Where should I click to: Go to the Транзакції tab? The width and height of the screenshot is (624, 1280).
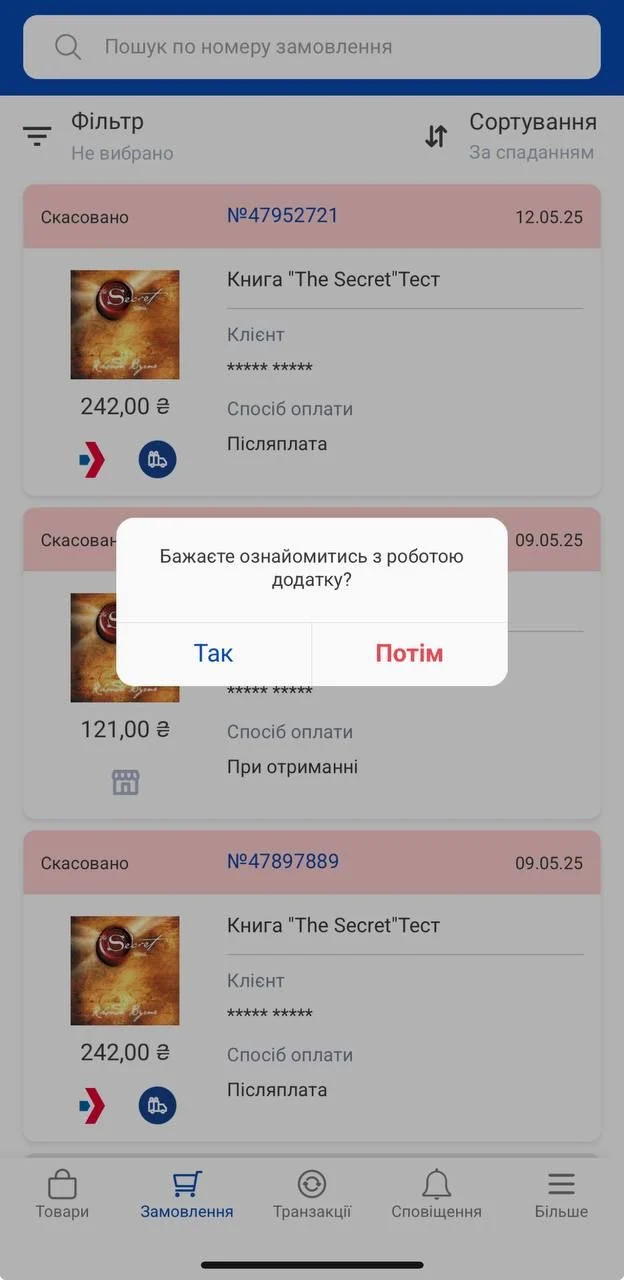312,1195
